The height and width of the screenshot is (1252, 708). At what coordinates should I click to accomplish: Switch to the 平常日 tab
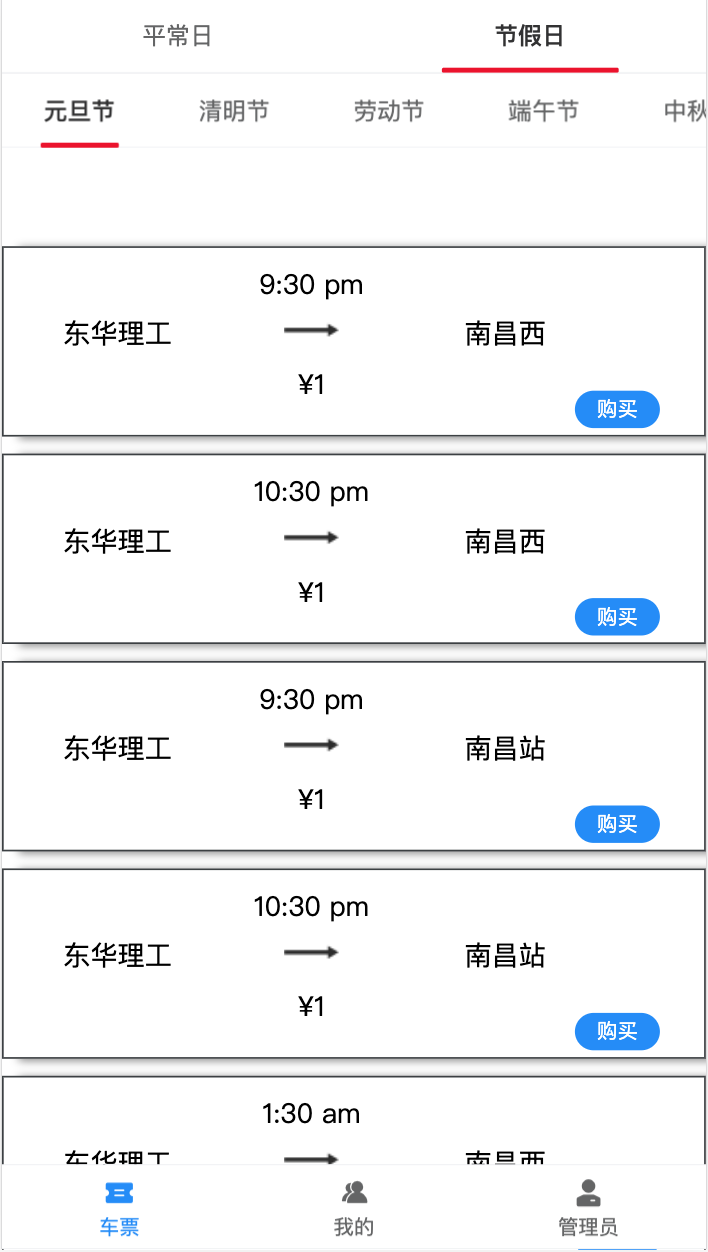point(177,37)
